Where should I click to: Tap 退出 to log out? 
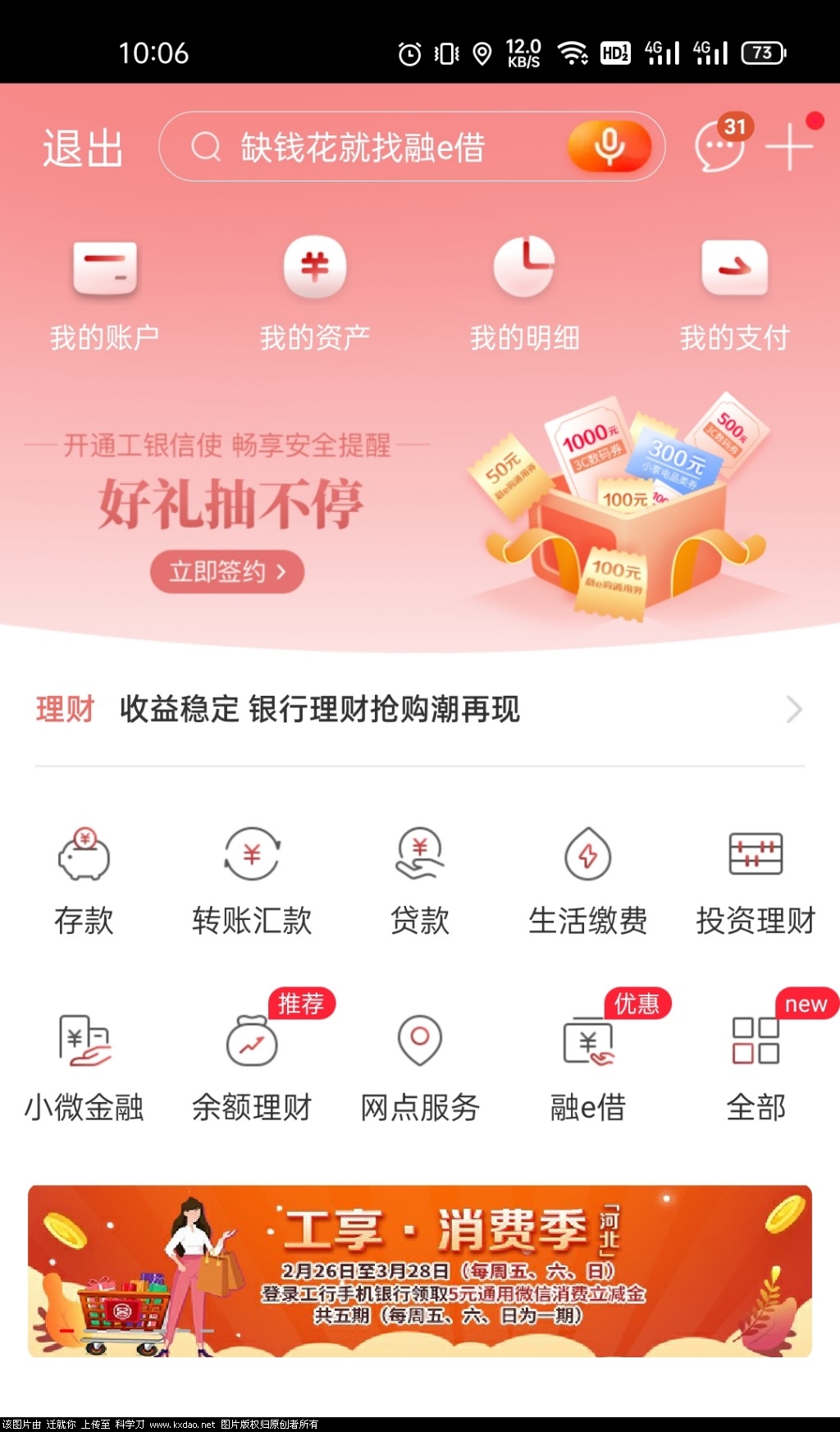pos(83,149)
